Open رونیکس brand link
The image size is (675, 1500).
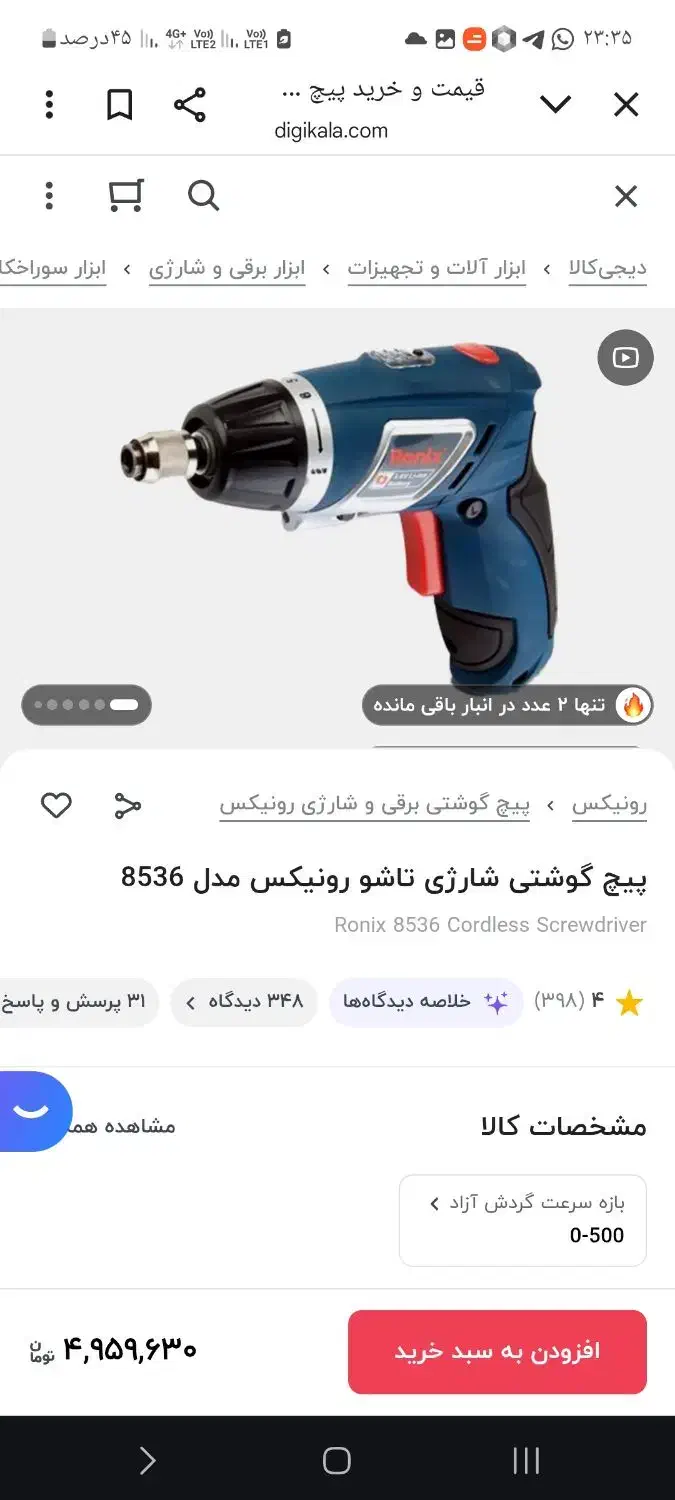pyautogui.click(x=609, y=804)
